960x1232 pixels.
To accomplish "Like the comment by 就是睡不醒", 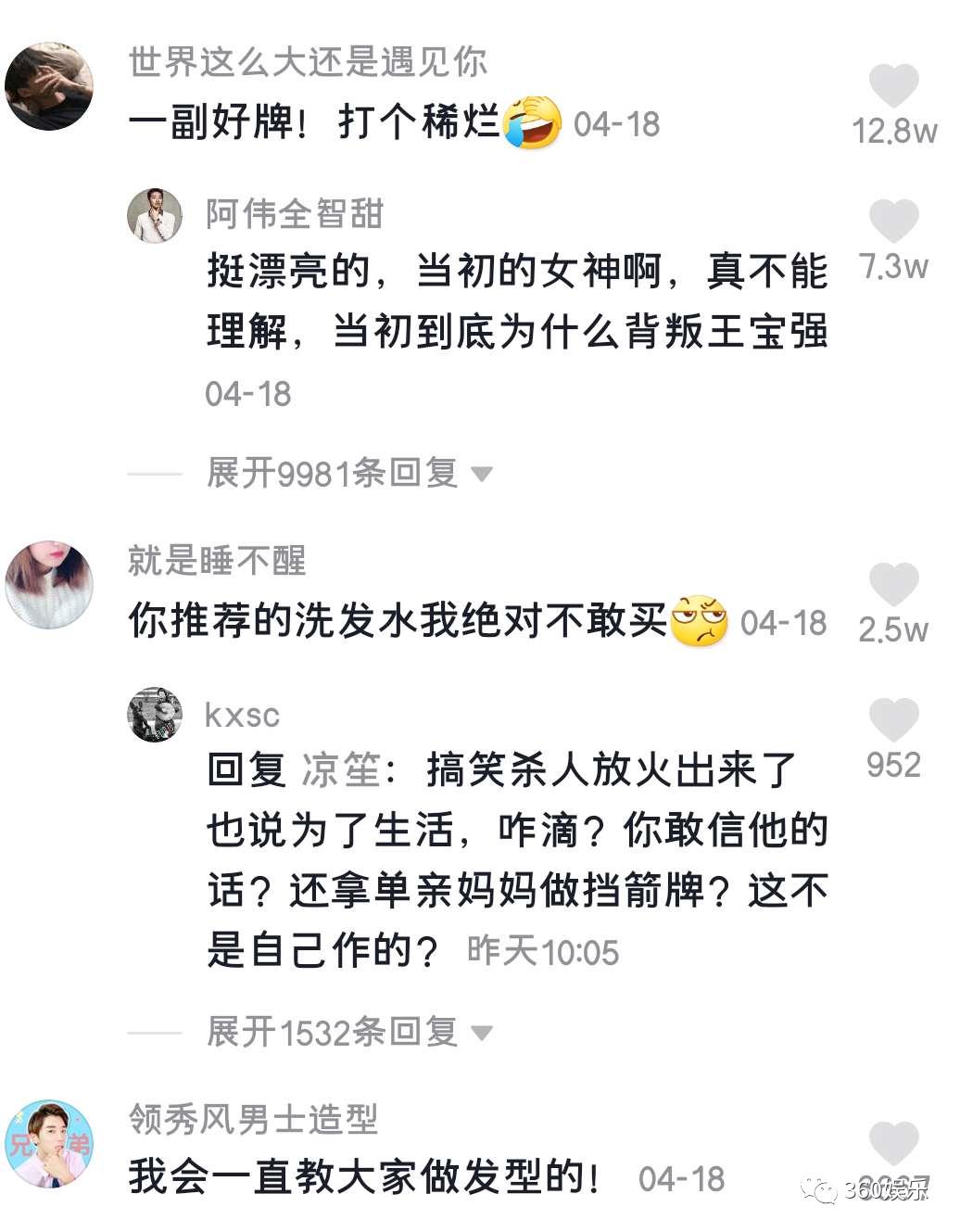I will 893,585.
